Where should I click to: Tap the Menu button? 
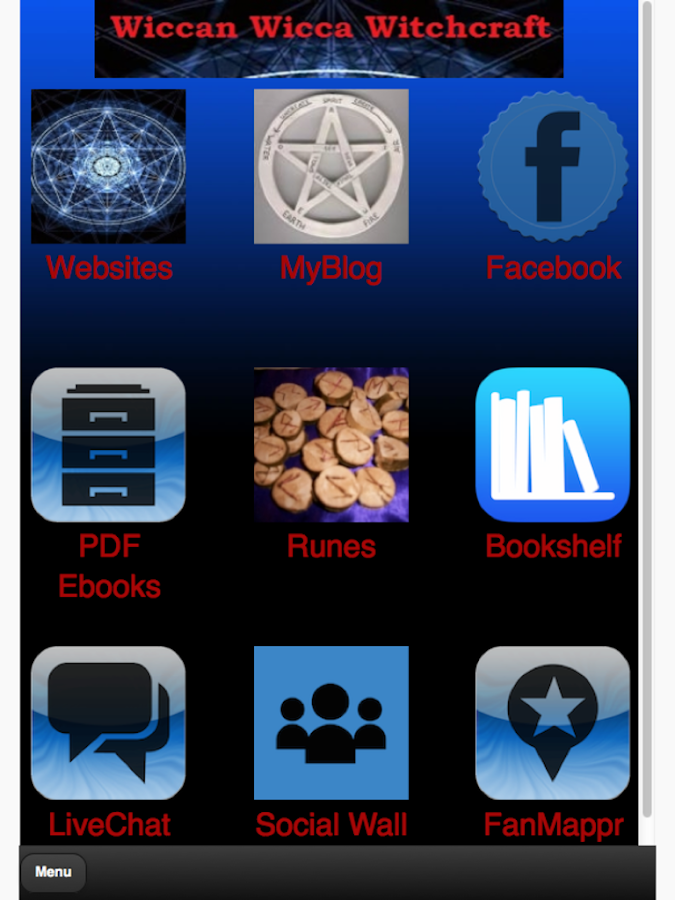[53, 872]
